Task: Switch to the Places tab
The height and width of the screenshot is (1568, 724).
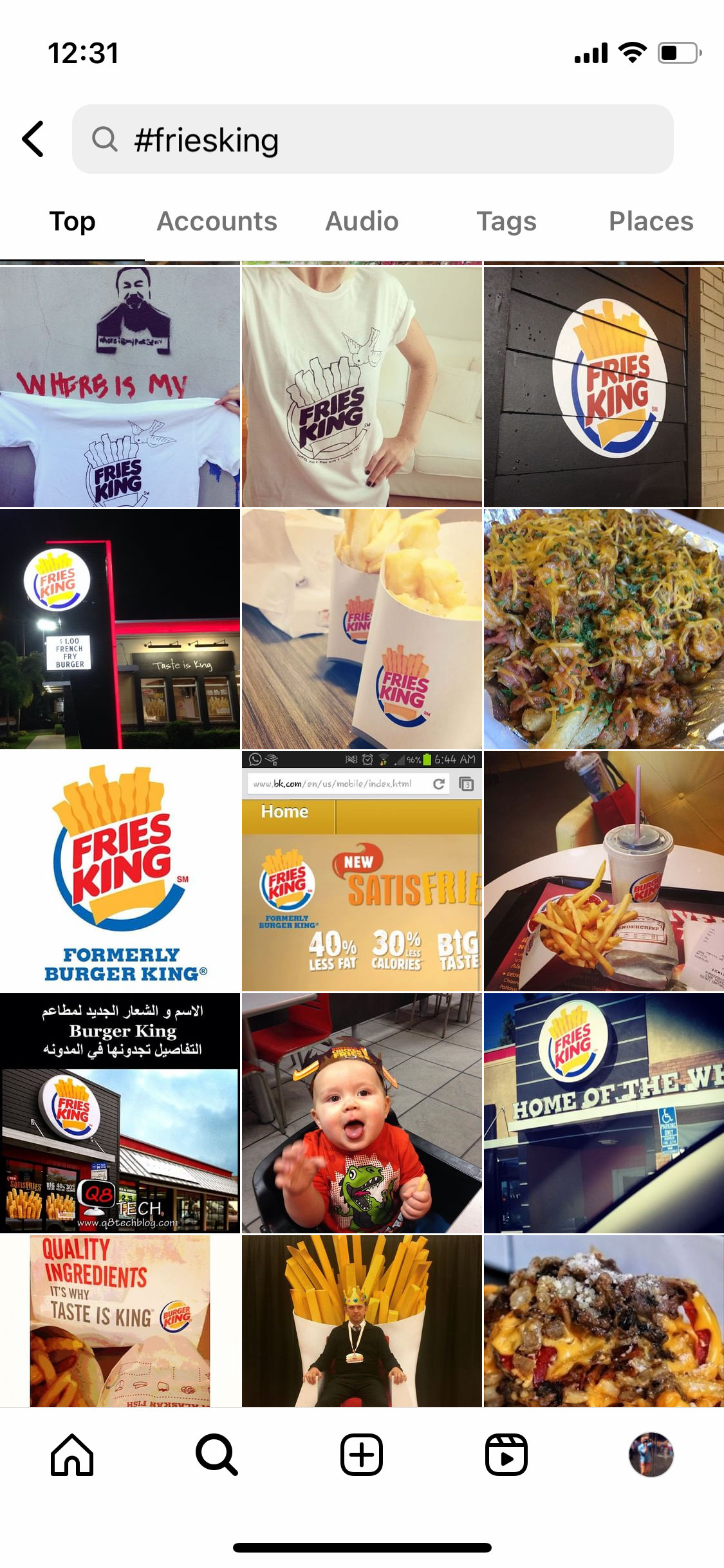Action: click(x=651, y=221)
